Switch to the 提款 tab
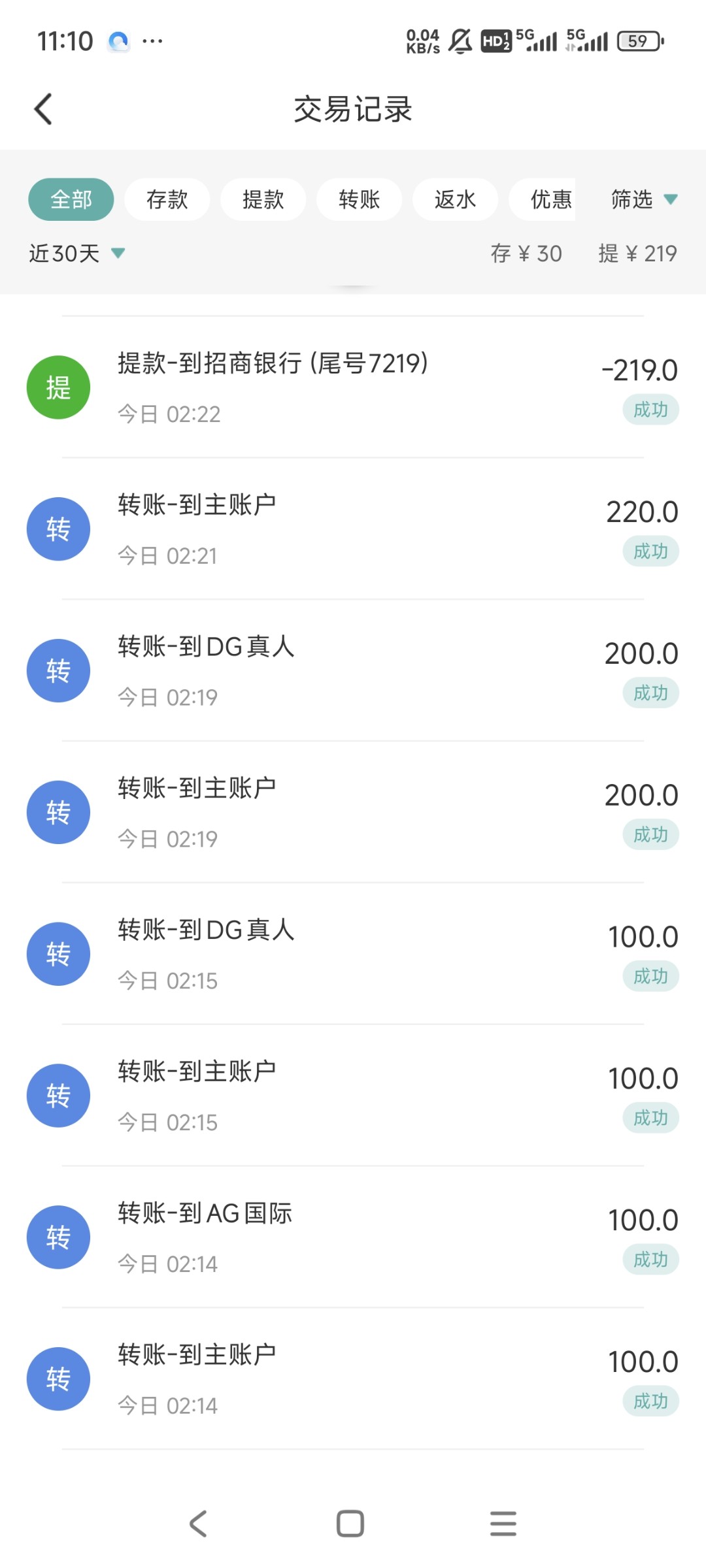706x1568 pixels. (263, 199)
